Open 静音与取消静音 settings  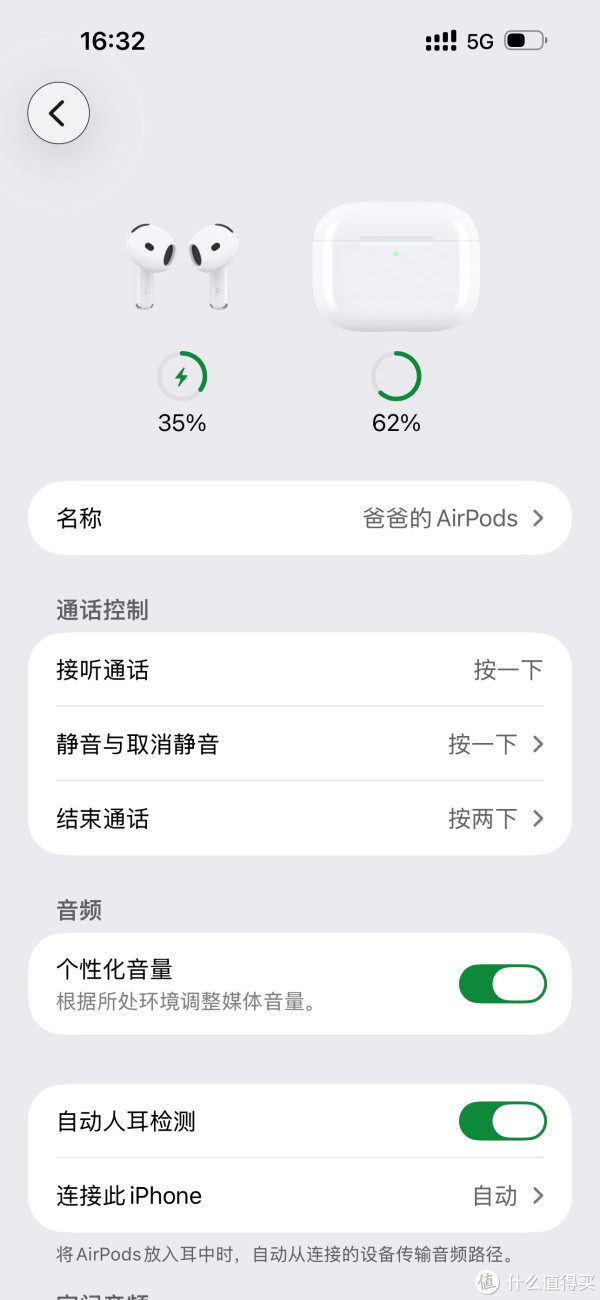click(x=300, y=744)
